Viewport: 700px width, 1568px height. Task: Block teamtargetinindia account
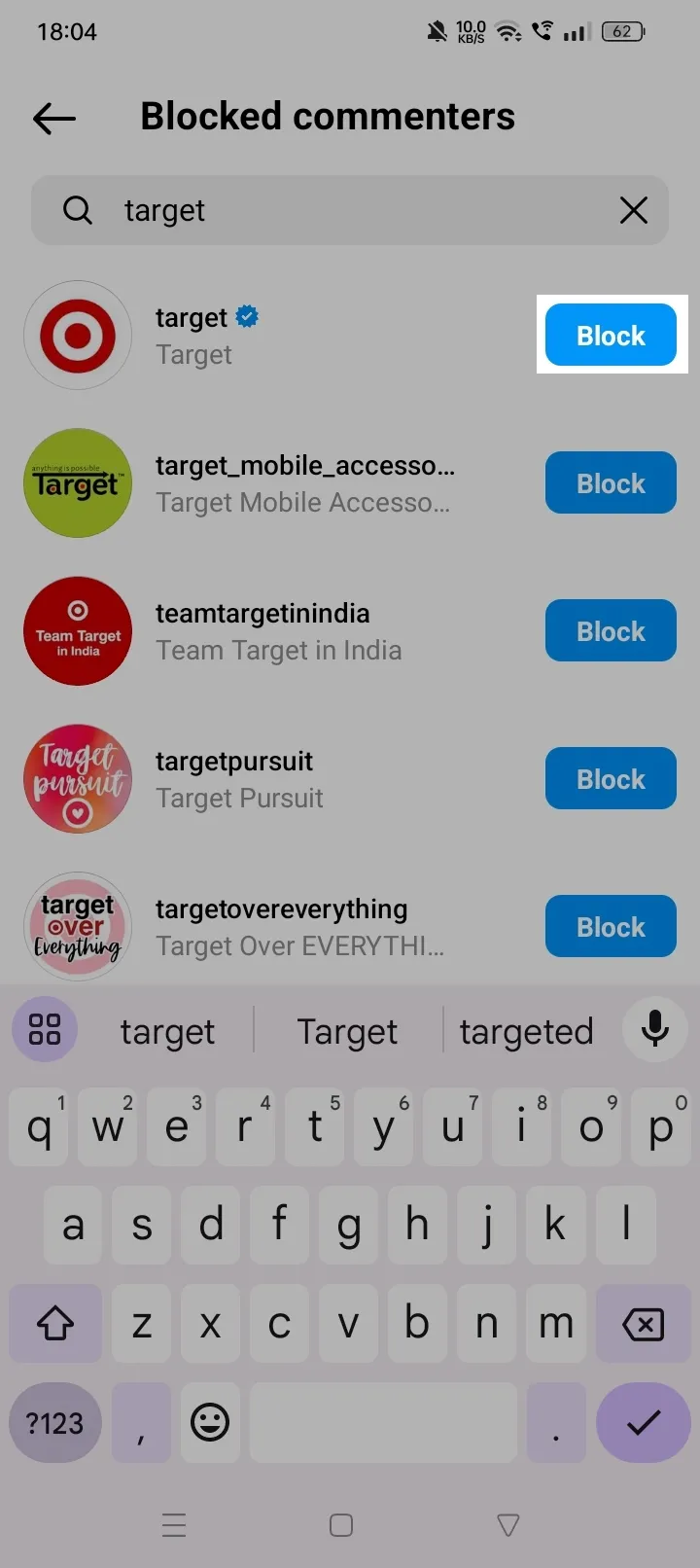(611, 631)
